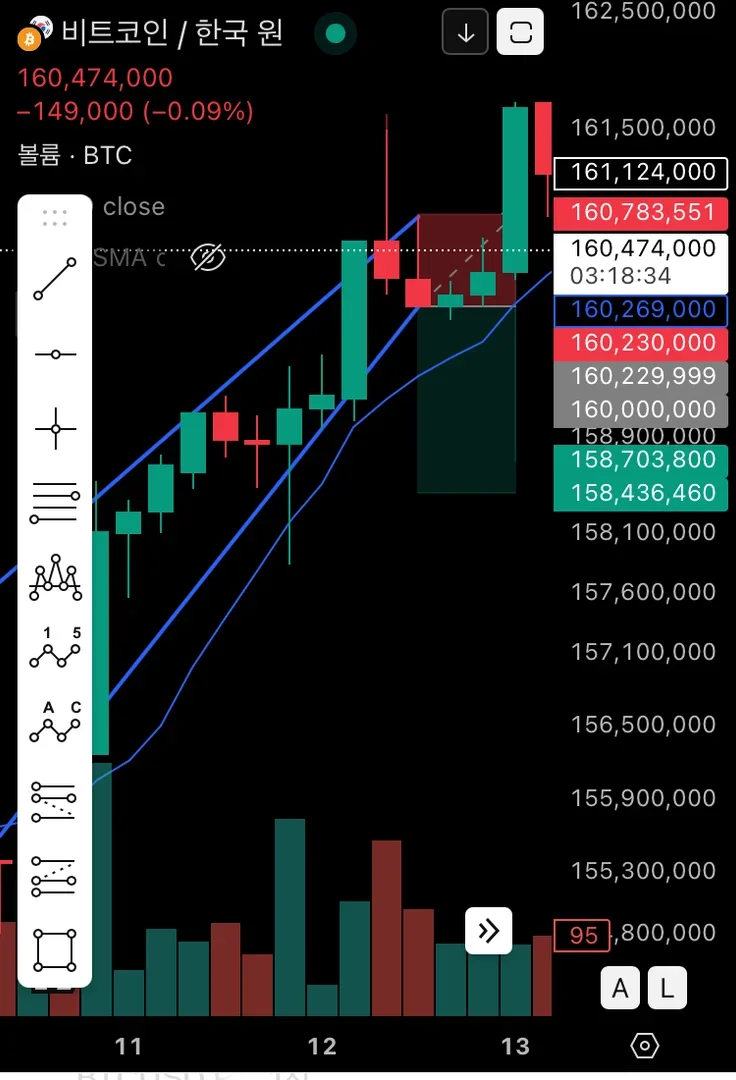736x1080 pixels.
Task: Enable auto scale with the A button
Action: pos(620,989)
